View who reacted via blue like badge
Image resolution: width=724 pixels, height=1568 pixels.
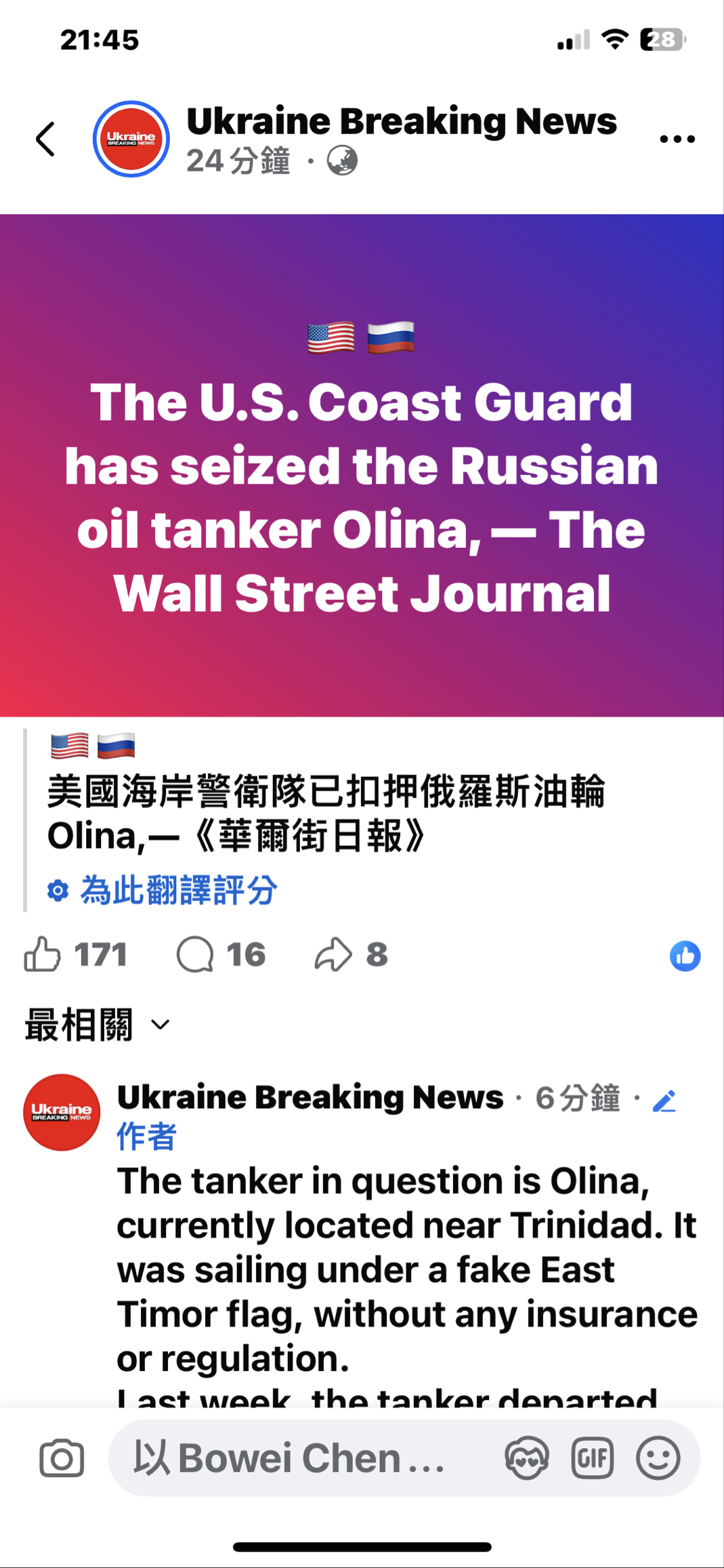click(x=685, y=956)
